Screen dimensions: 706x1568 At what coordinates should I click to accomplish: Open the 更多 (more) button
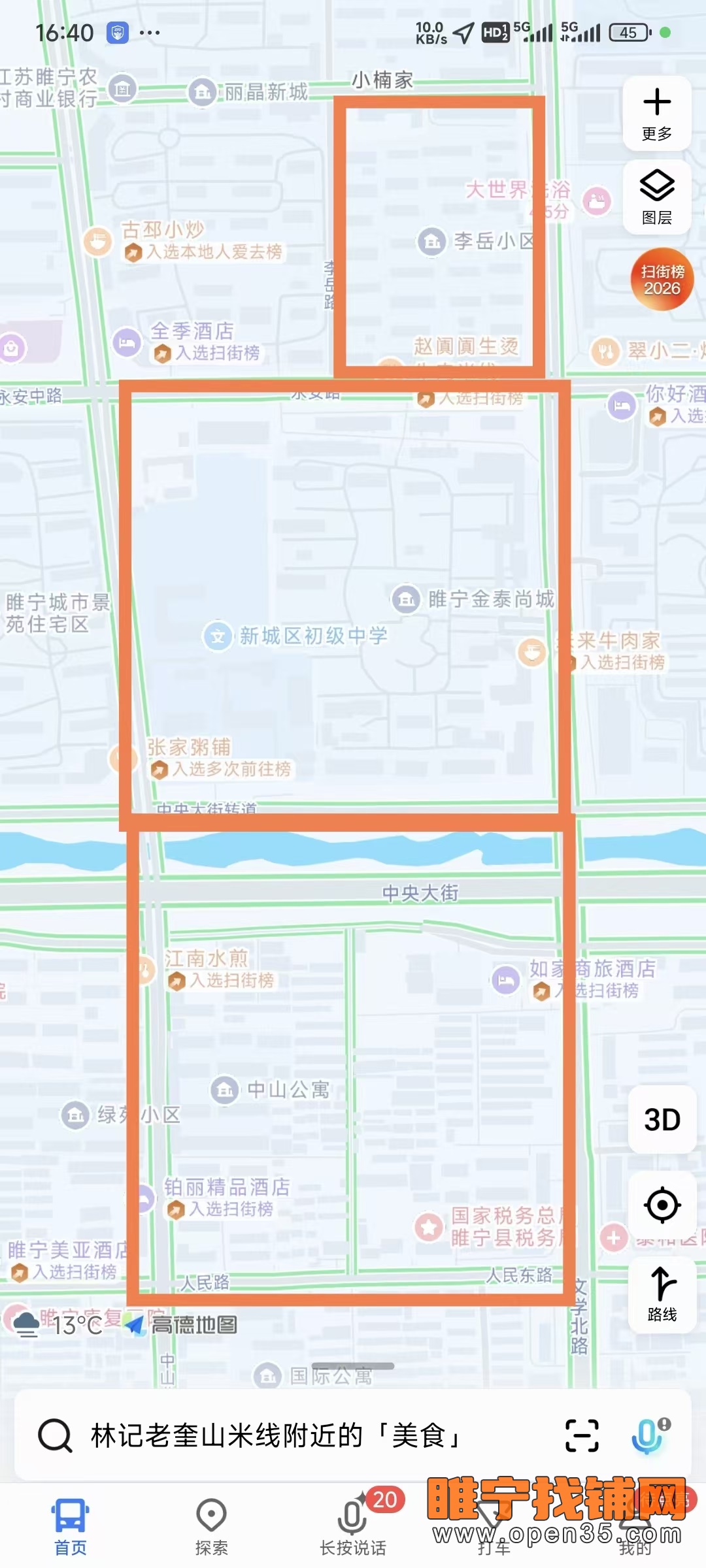click(657, 113)
